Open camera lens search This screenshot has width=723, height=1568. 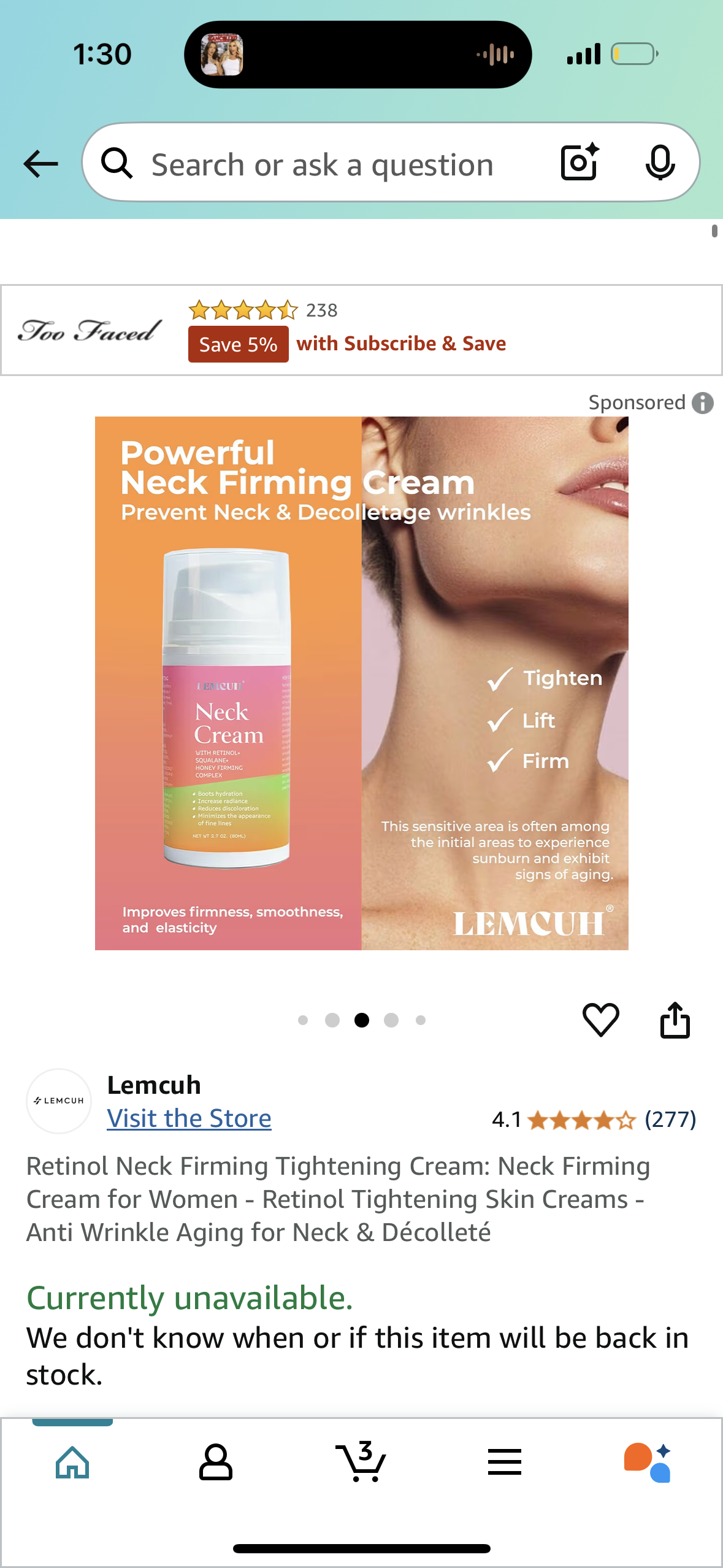point(580,163)
